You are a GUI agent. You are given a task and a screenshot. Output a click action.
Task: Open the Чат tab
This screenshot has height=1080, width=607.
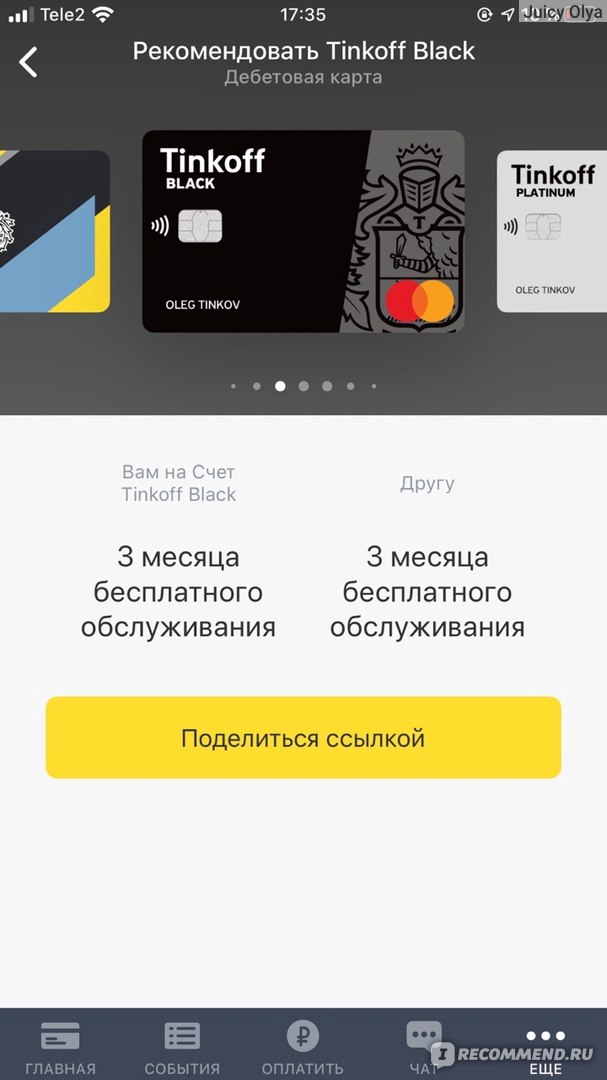(424, 1045)
